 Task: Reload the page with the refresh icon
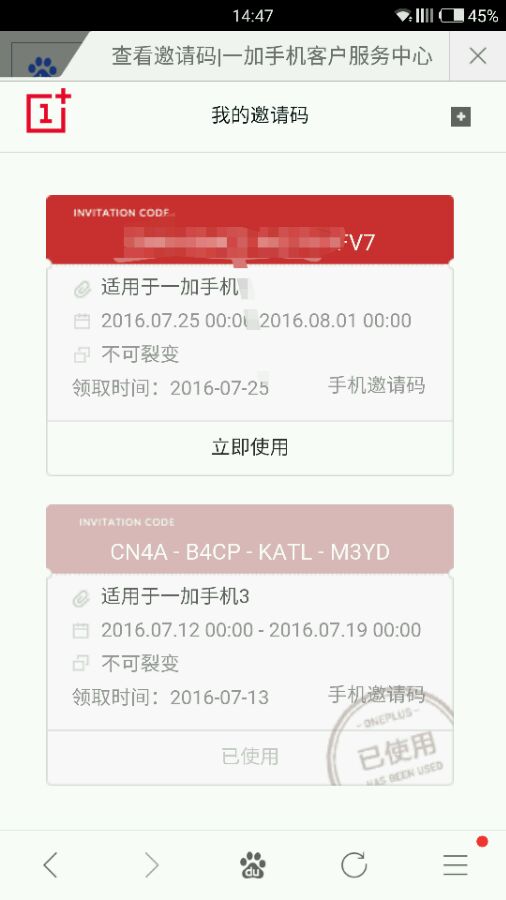(354, 865)
